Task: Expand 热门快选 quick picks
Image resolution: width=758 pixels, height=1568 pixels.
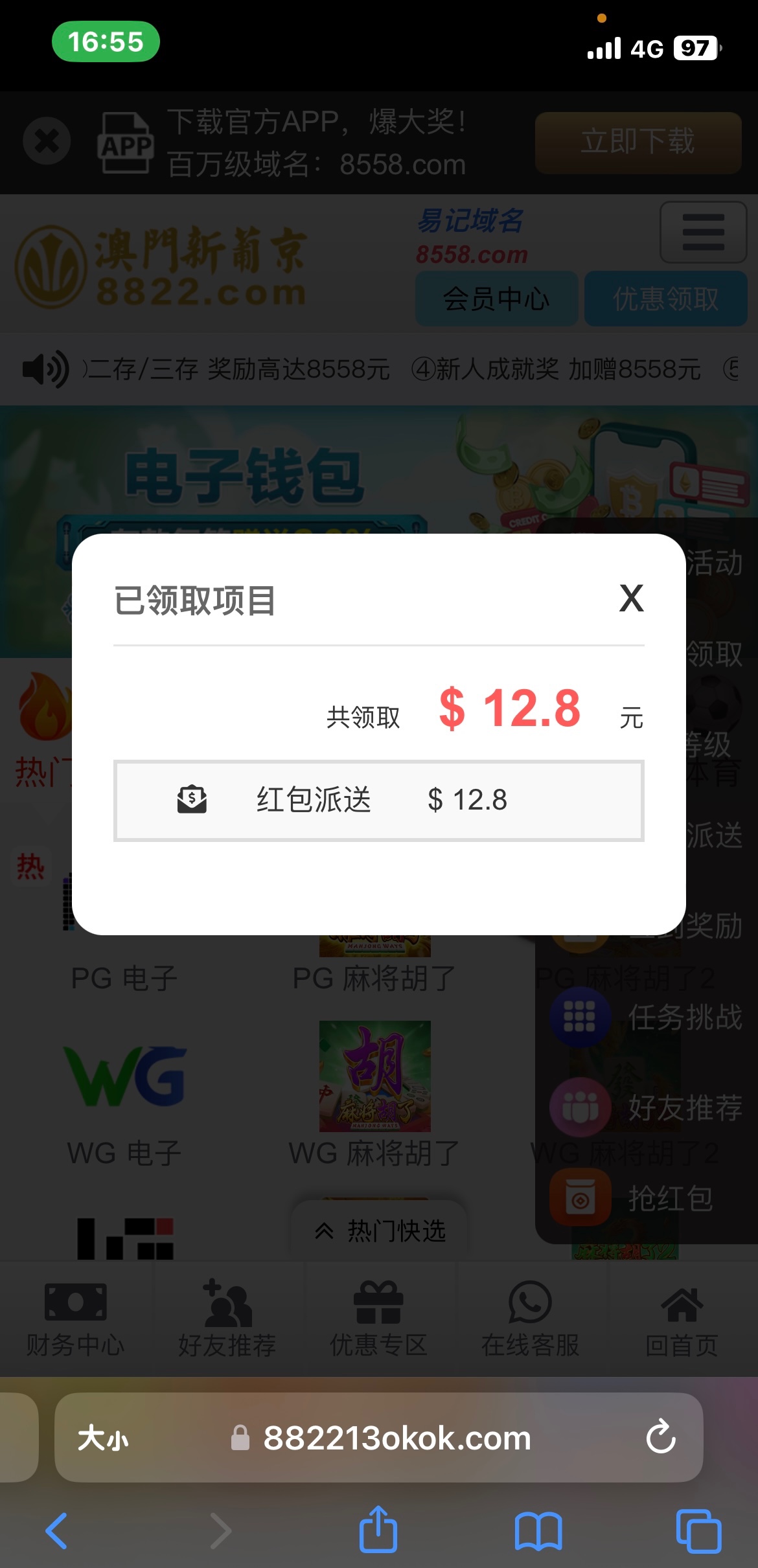Action: [x=380, y=1231]
